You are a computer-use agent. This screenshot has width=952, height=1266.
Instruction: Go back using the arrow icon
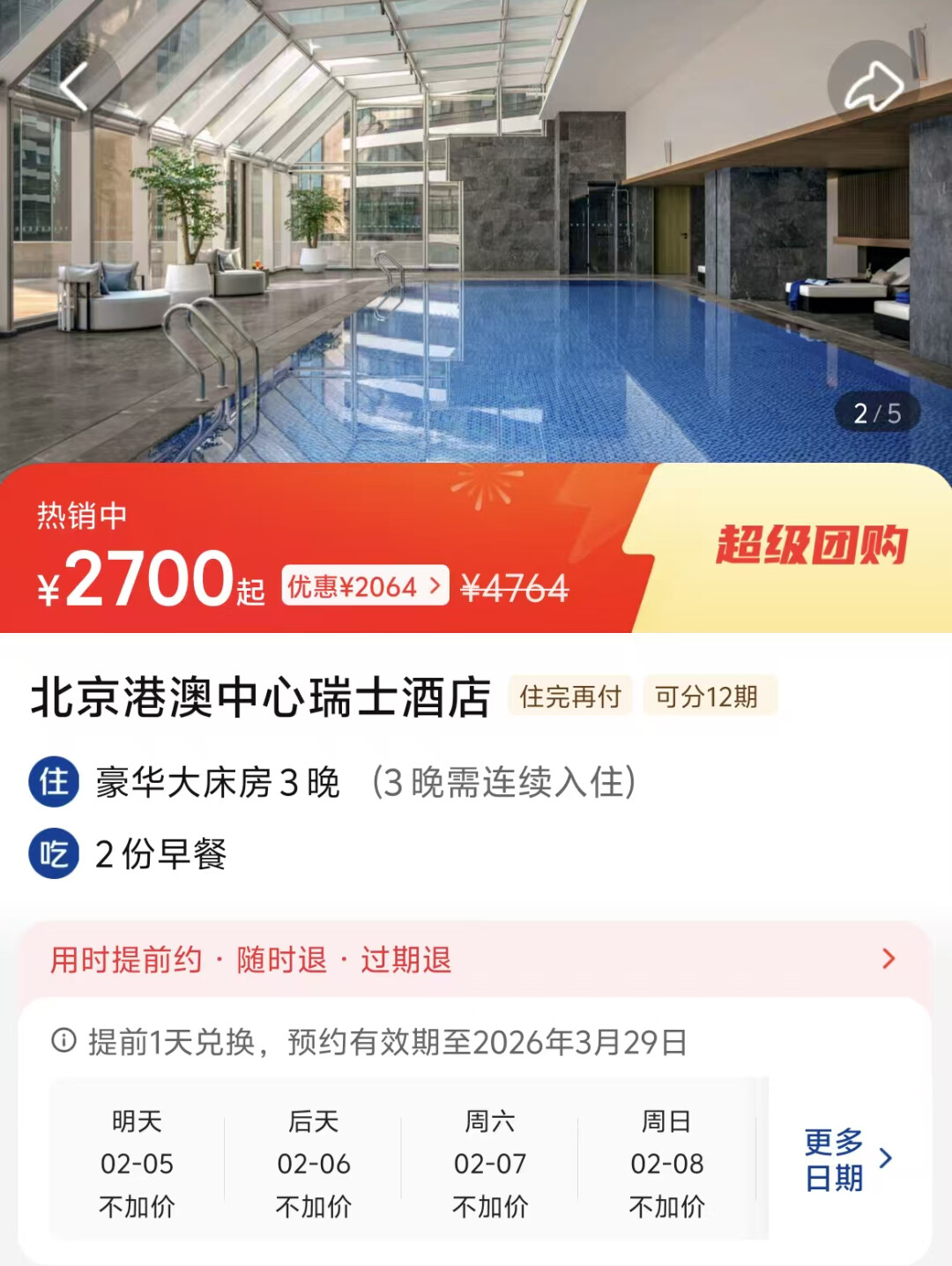(73, 86)
